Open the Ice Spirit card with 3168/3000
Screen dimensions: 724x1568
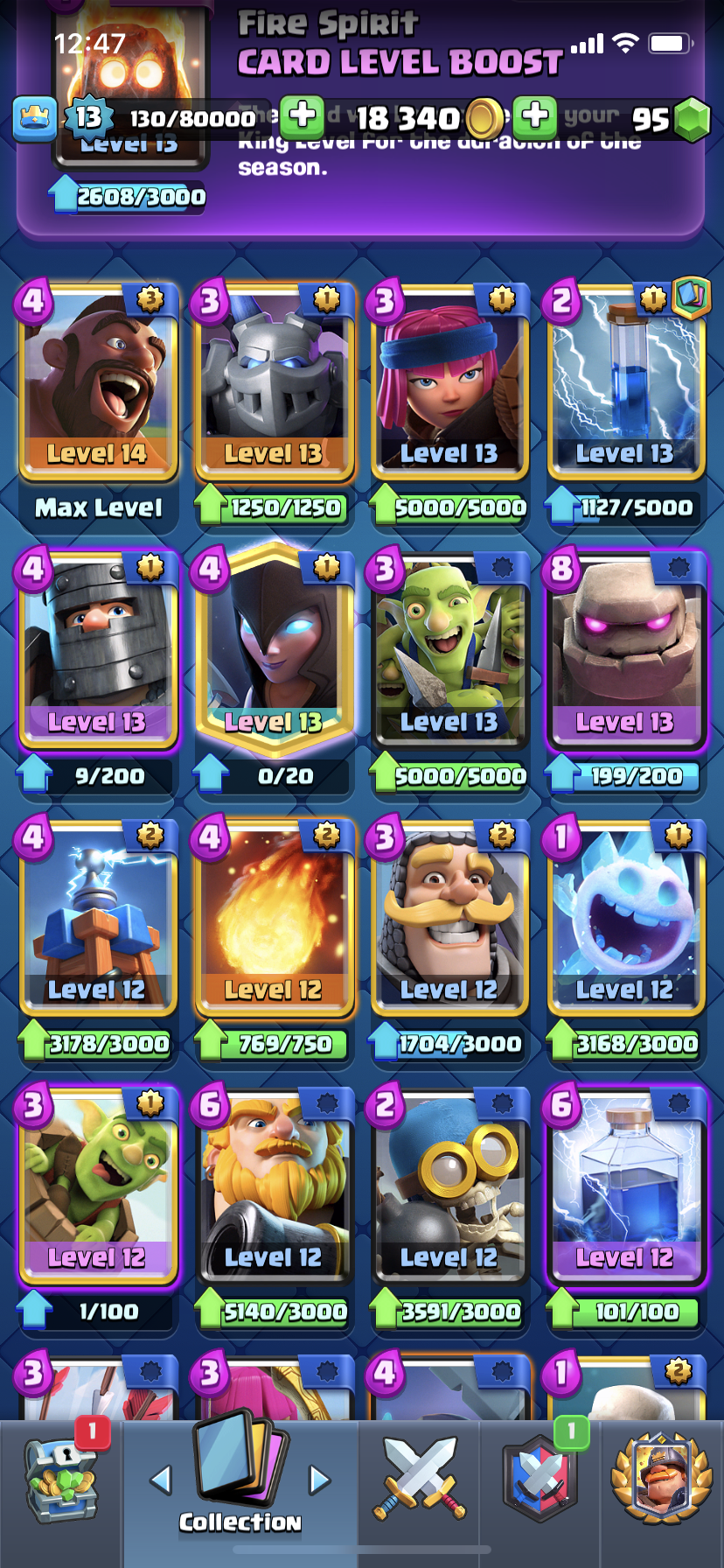click(x=625, y=919)
